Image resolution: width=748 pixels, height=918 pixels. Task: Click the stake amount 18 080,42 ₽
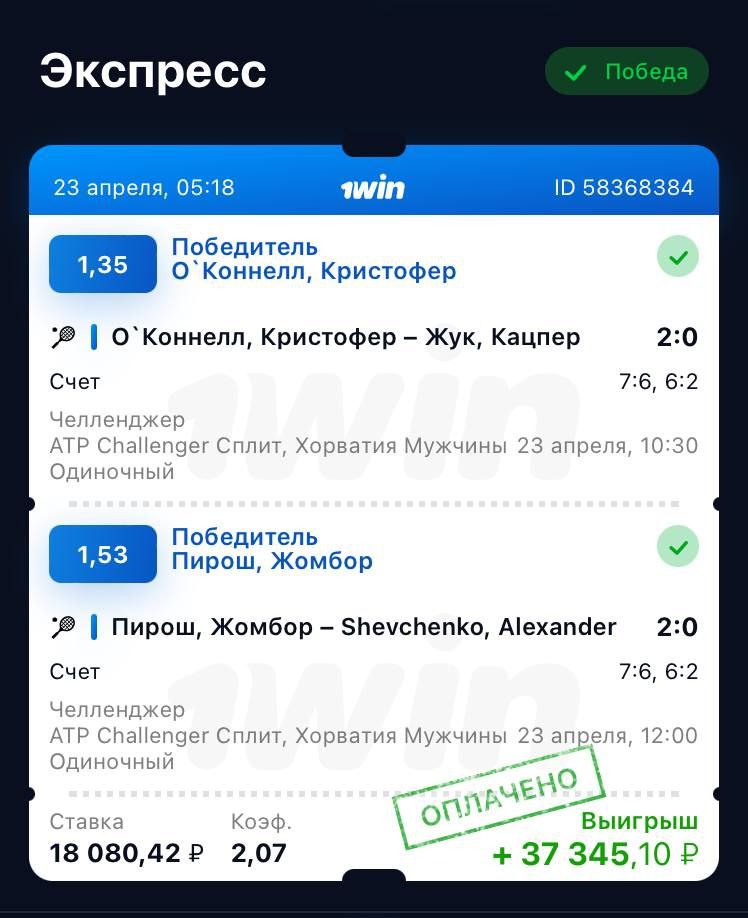tap(115, 855)
